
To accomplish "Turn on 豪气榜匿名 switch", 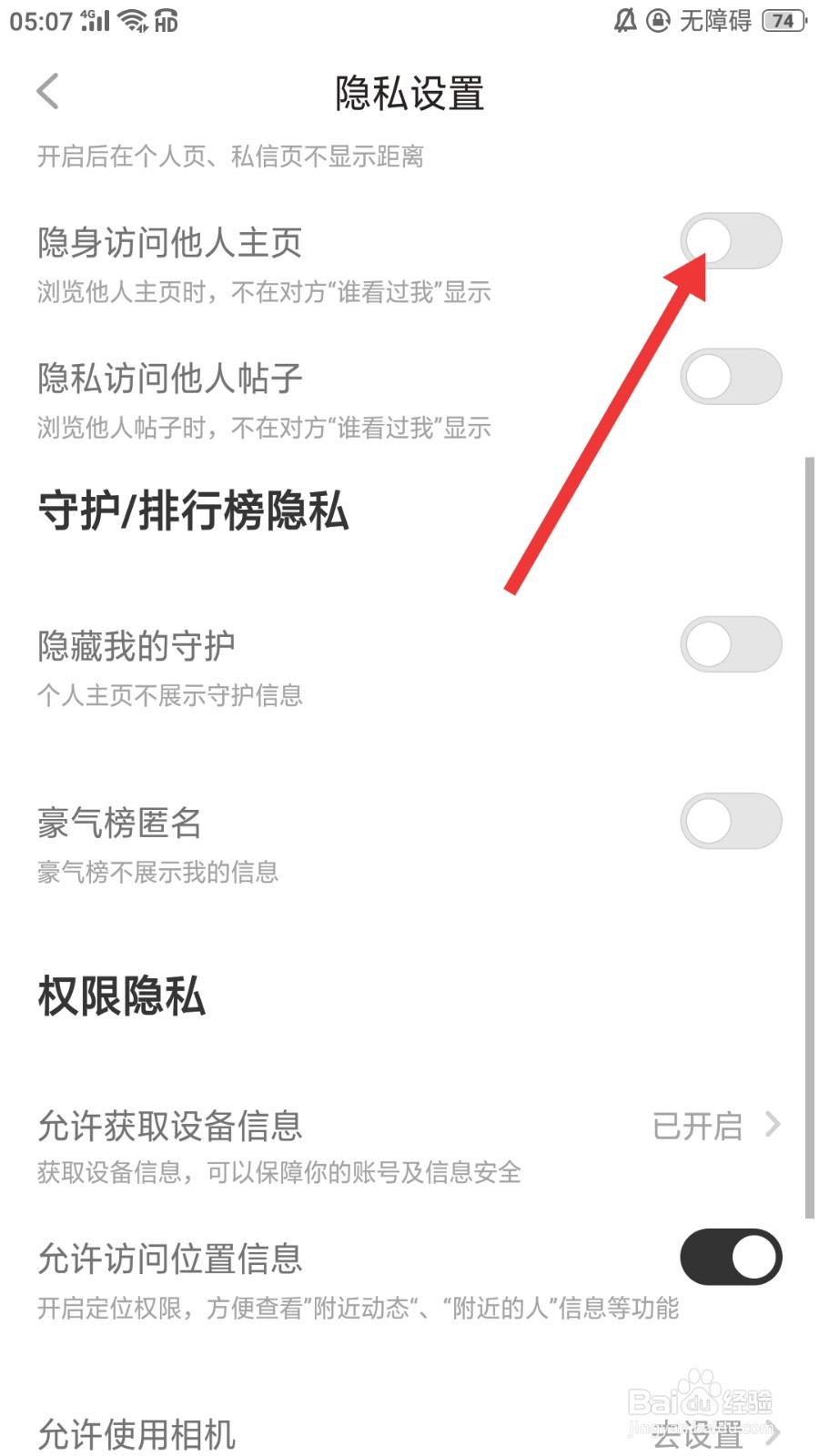I will pos(731,820).
